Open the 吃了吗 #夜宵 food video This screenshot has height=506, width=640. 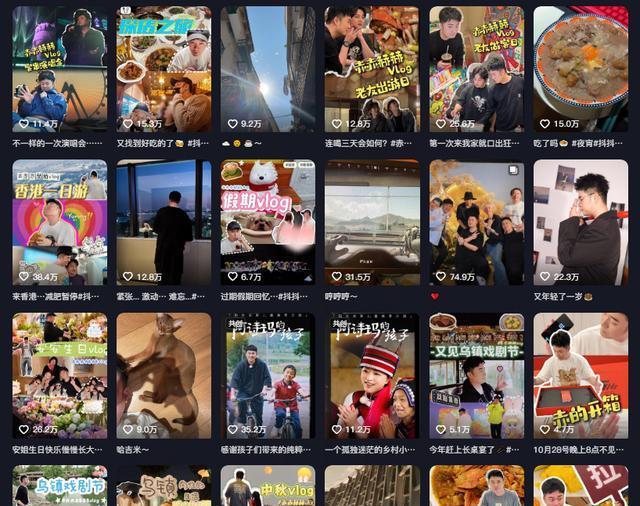point(580,68)
